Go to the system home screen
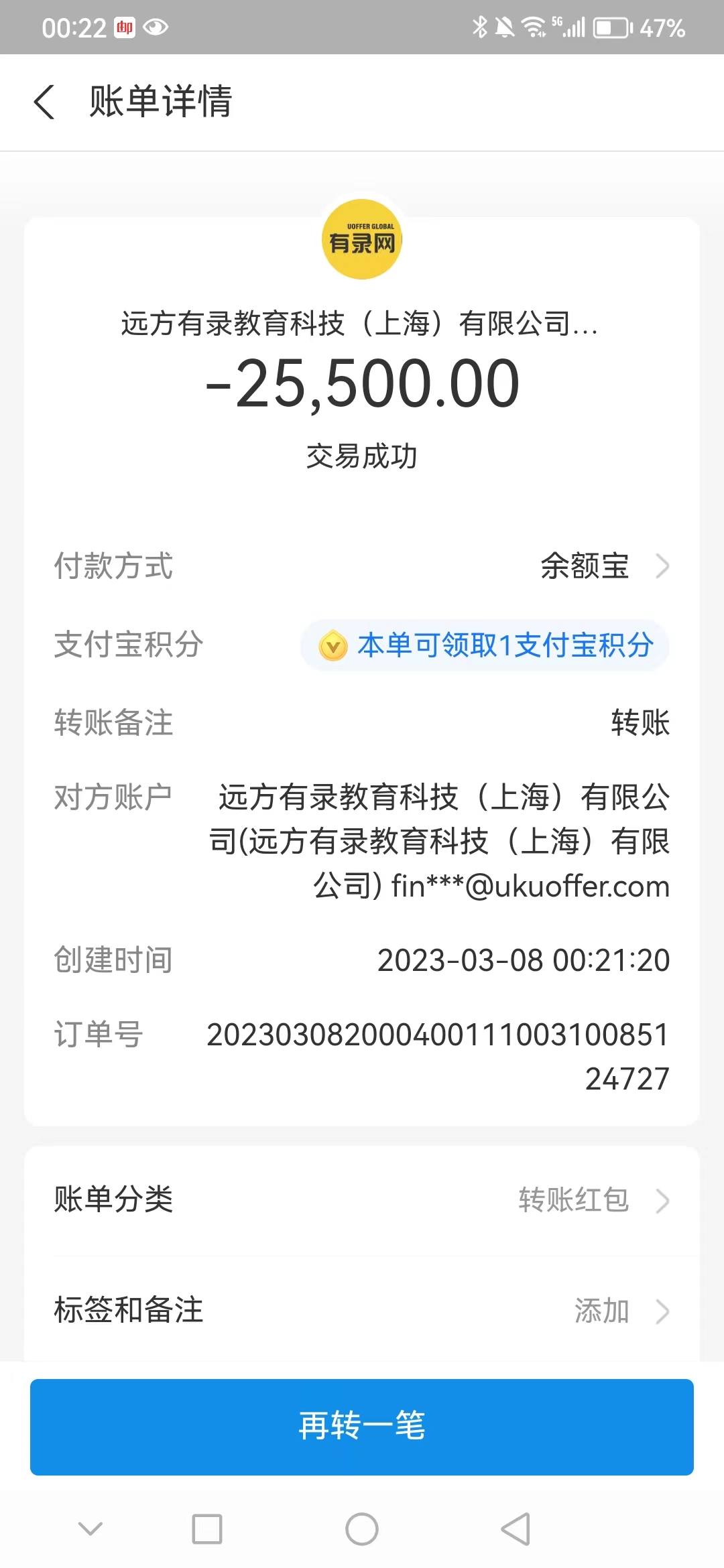This screenshot has width=724, height=1568. click(362, 1529)
